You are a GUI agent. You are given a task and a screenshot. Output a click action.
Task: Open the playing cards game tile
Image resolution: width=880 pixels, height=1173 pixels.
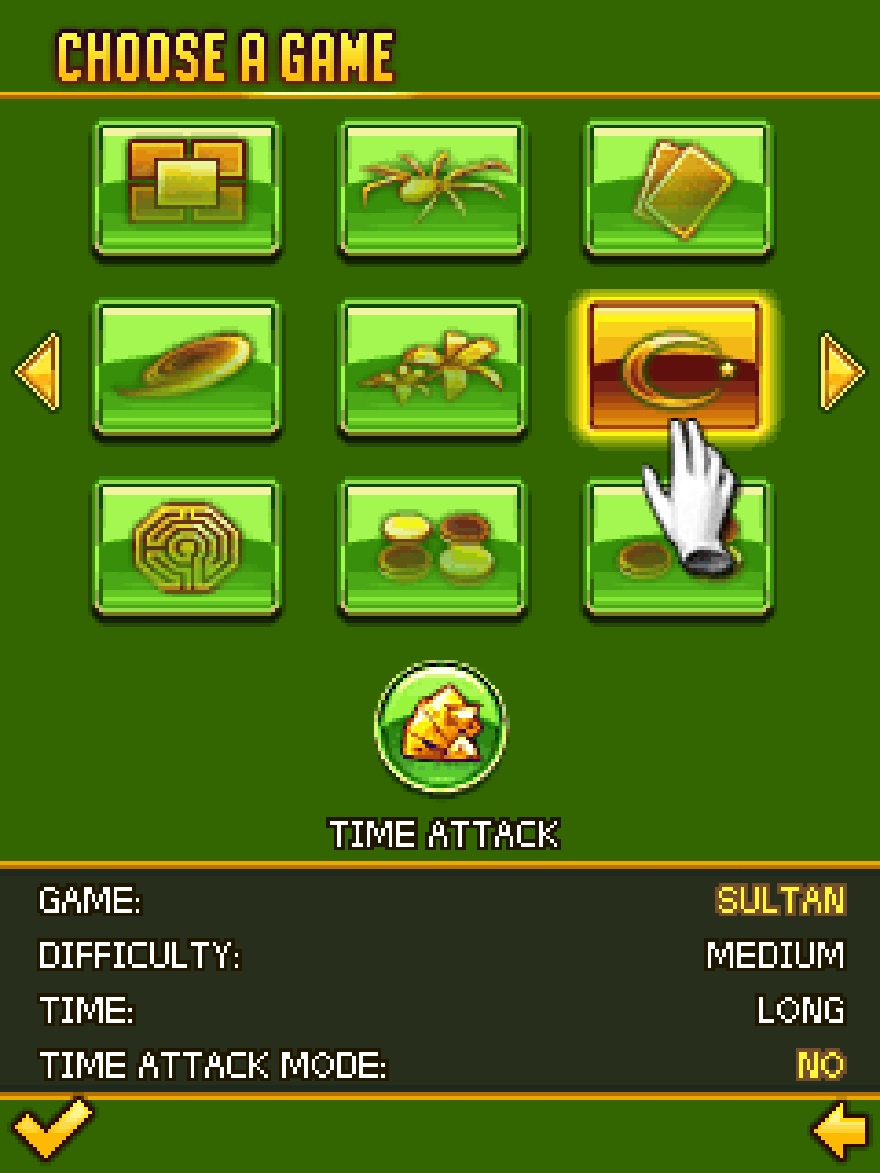point(677,187)
